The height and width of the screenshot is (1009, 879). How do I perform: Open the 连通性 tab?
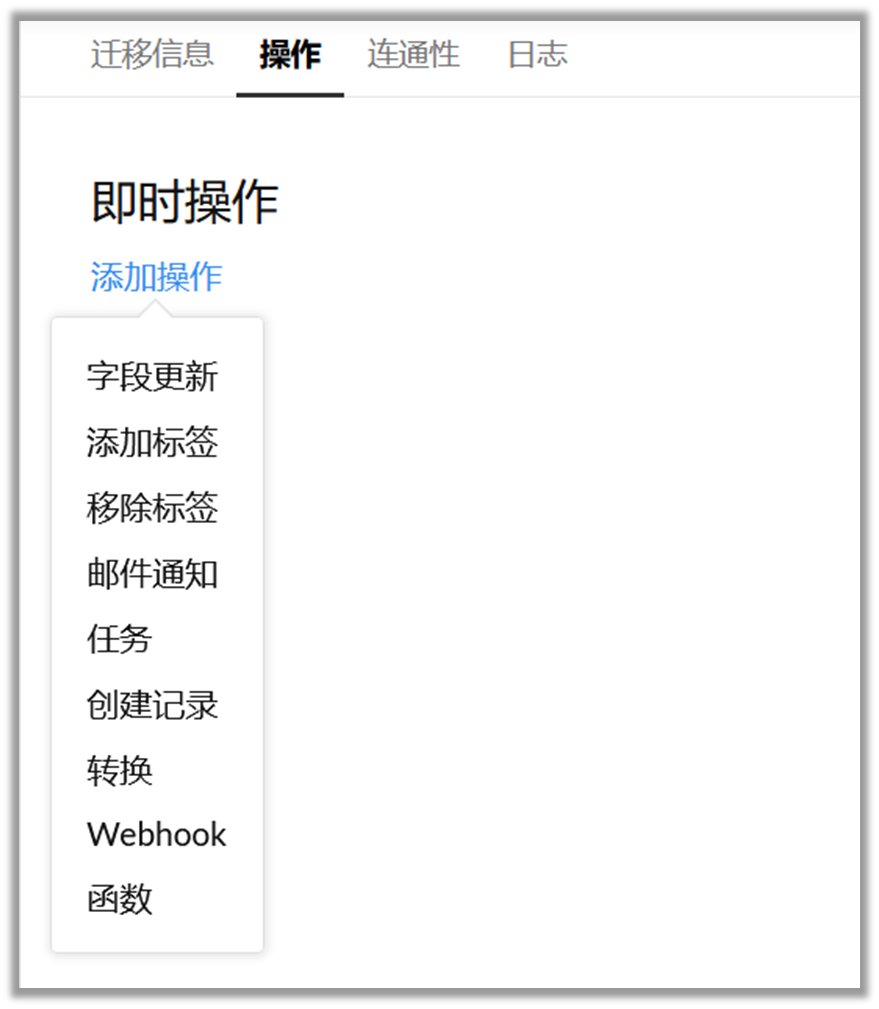point(413,54)
